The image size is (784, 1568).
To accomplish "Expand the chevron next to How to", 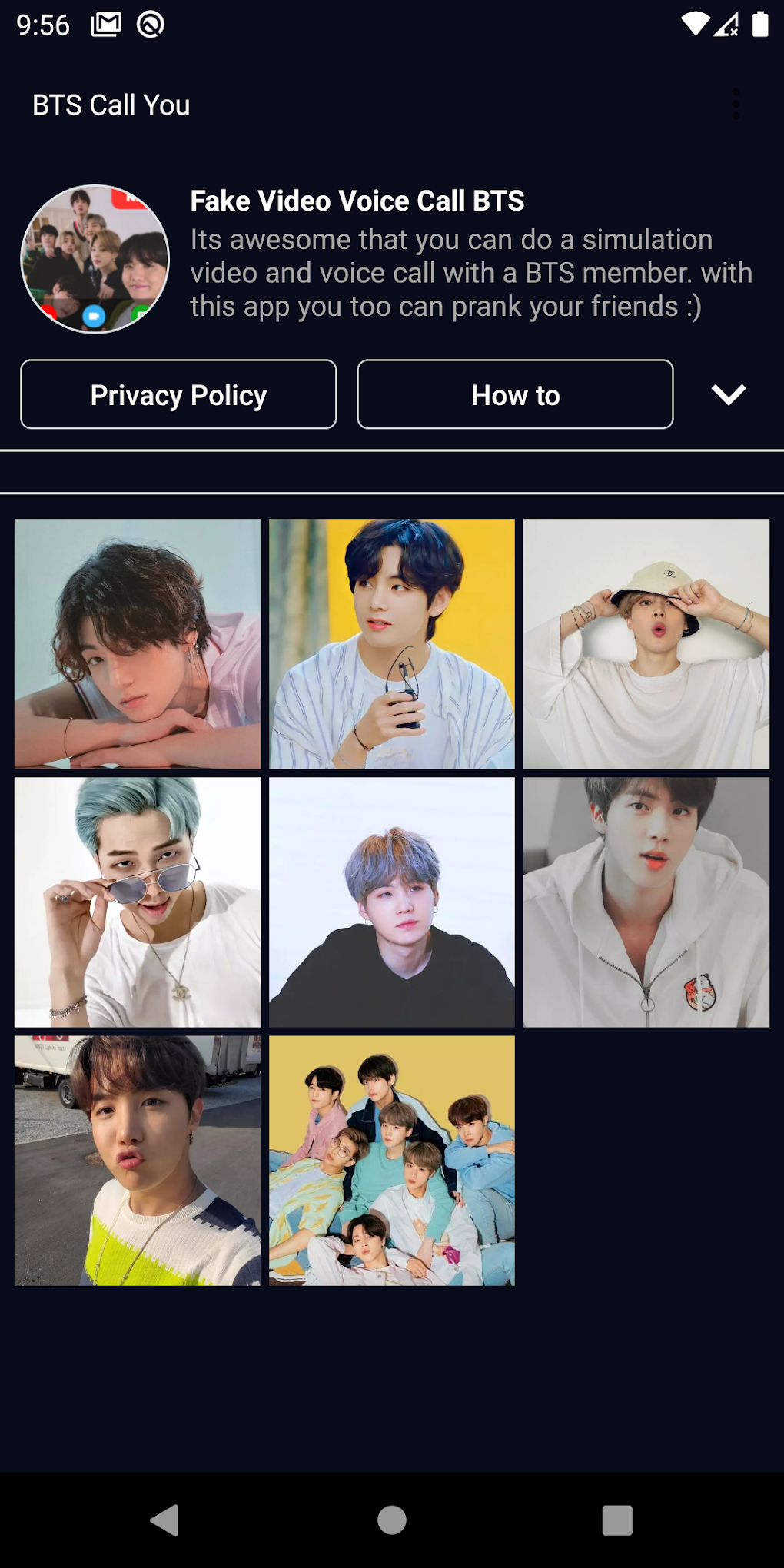I will tap(728, 394).
